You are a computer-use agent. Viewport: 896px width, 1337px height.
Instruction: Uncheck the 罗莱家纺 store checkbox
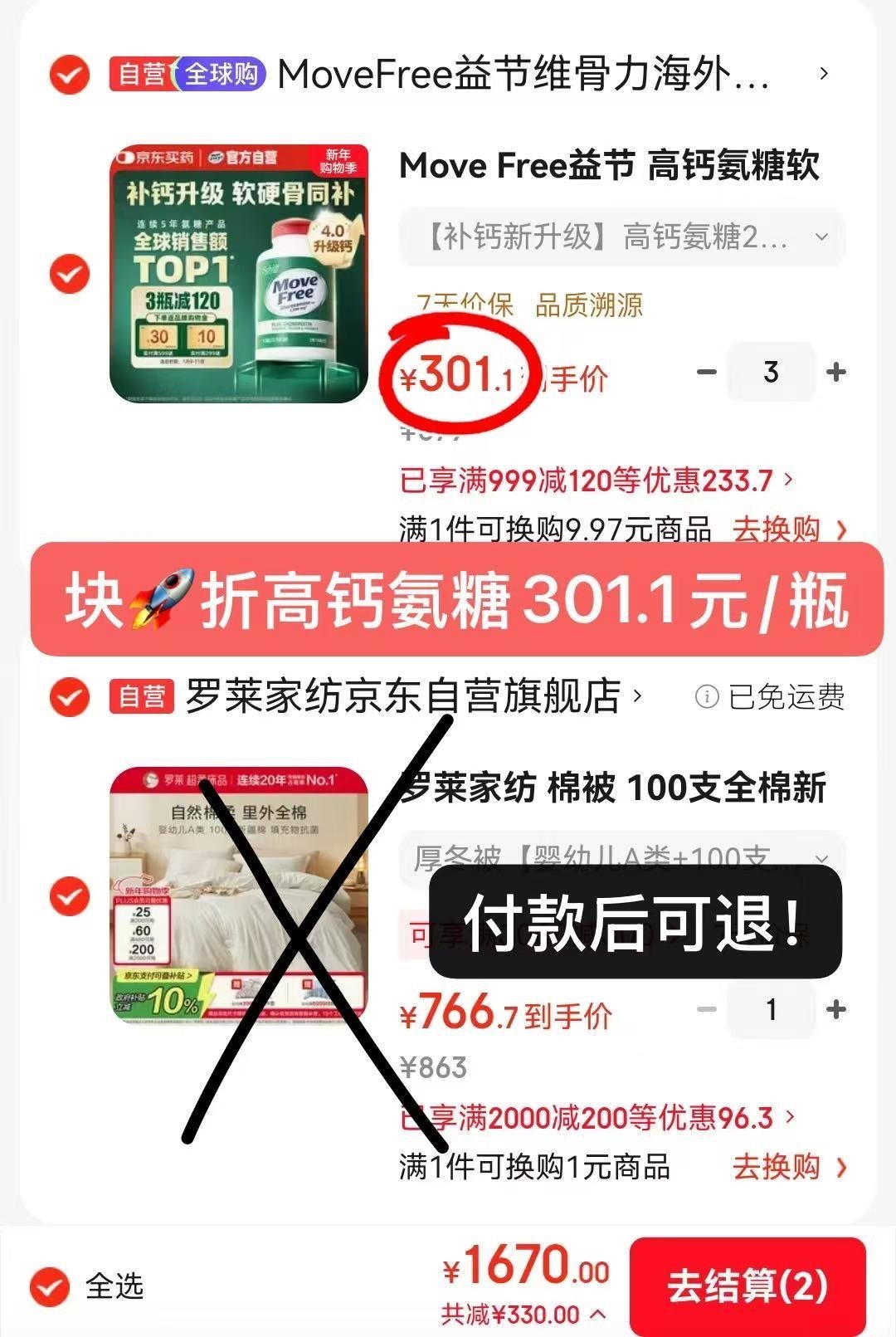pyautogui.click(x=70, y=696)
